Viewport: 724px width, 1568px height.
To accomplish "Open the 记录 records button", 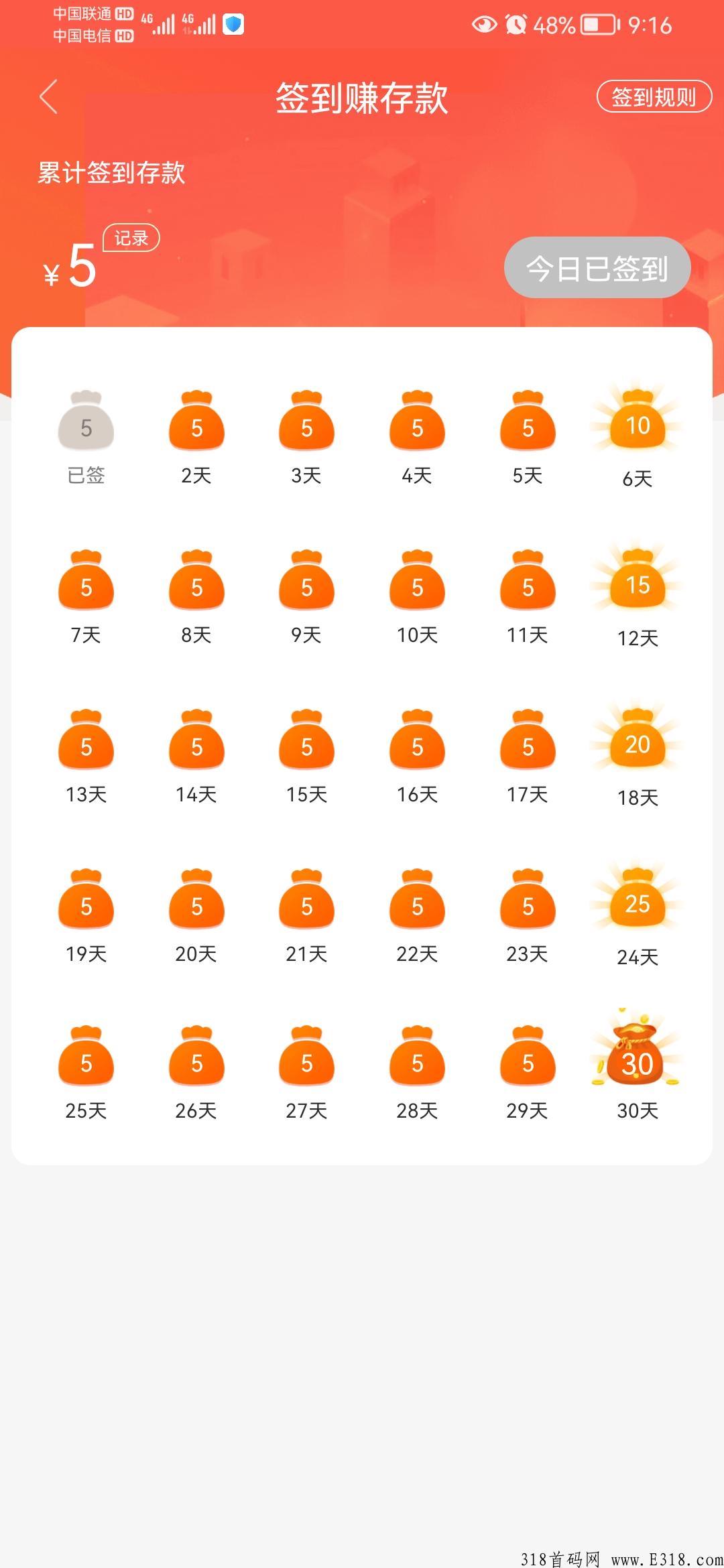I will pyautogui.click(x=131, y=238).
